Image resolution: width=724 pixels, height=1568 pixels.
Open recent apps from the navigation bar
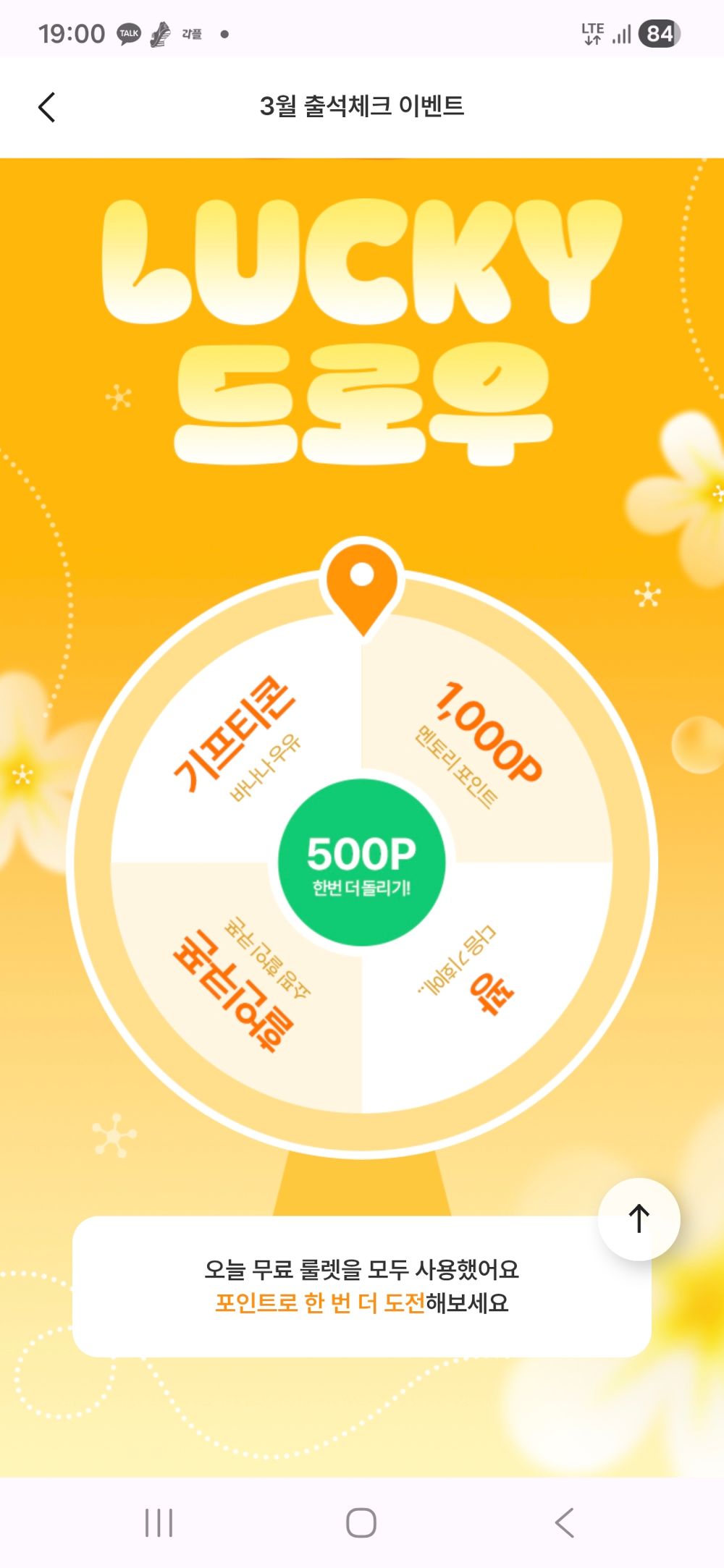click(159, 1522)
